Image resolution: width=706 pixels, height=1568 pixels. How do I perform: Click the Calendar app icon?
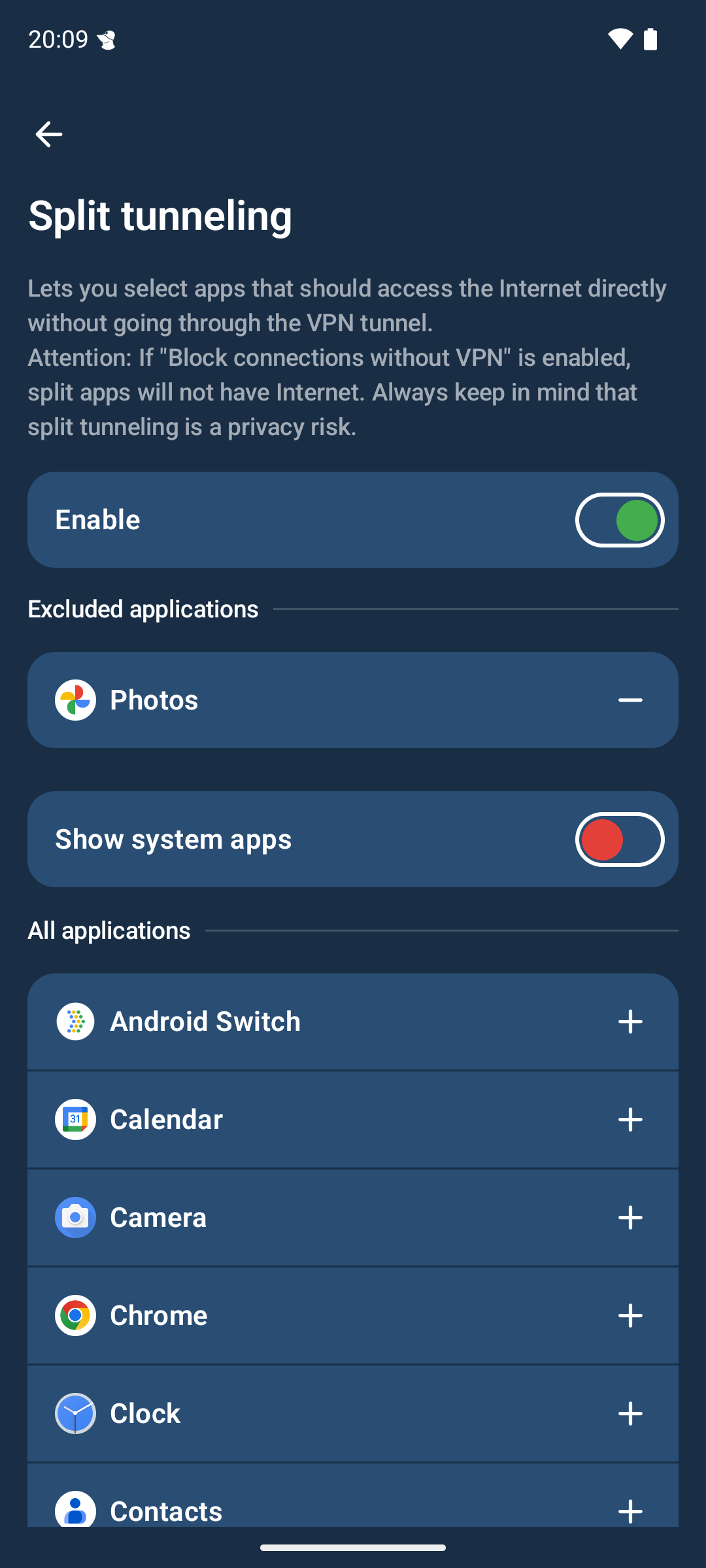[x=75, y=1119]
